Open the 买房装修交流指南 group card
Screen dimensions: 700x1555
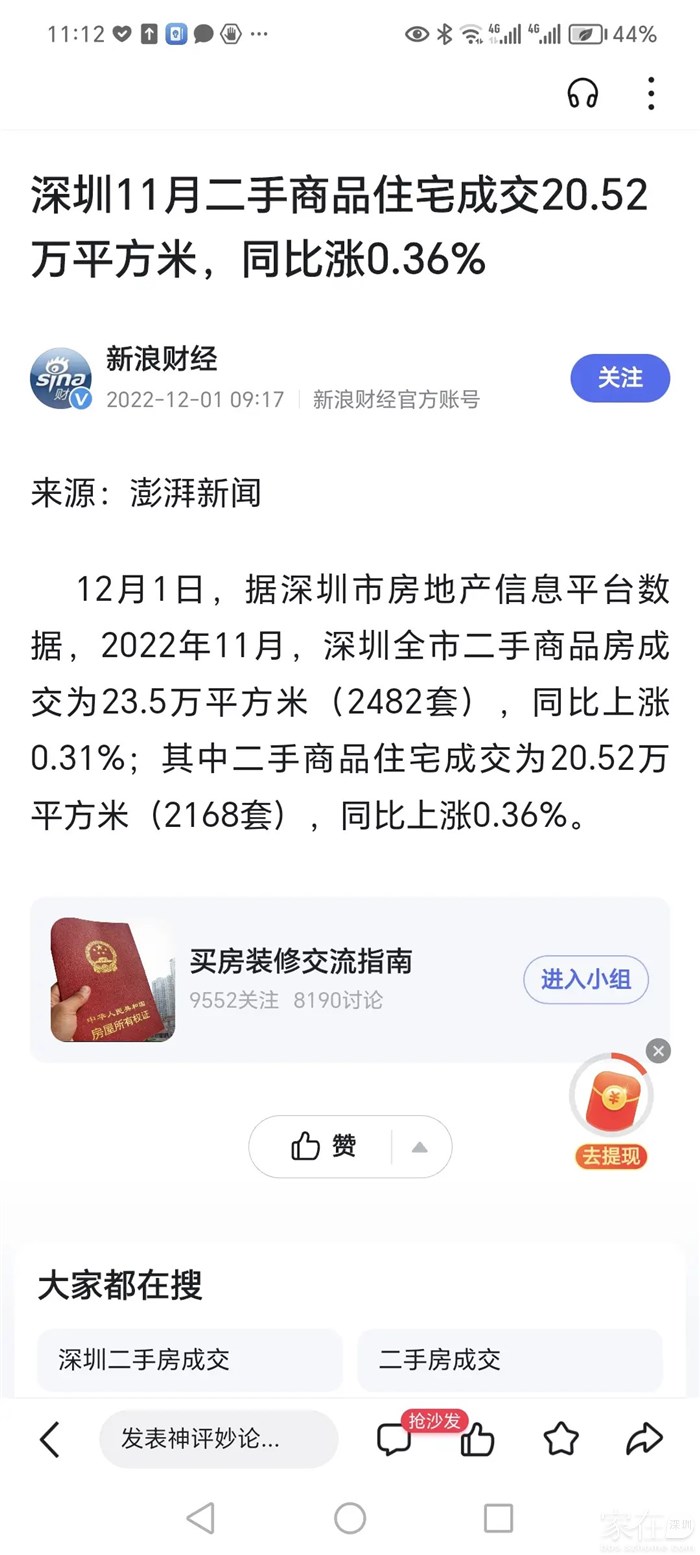[300, 979]
